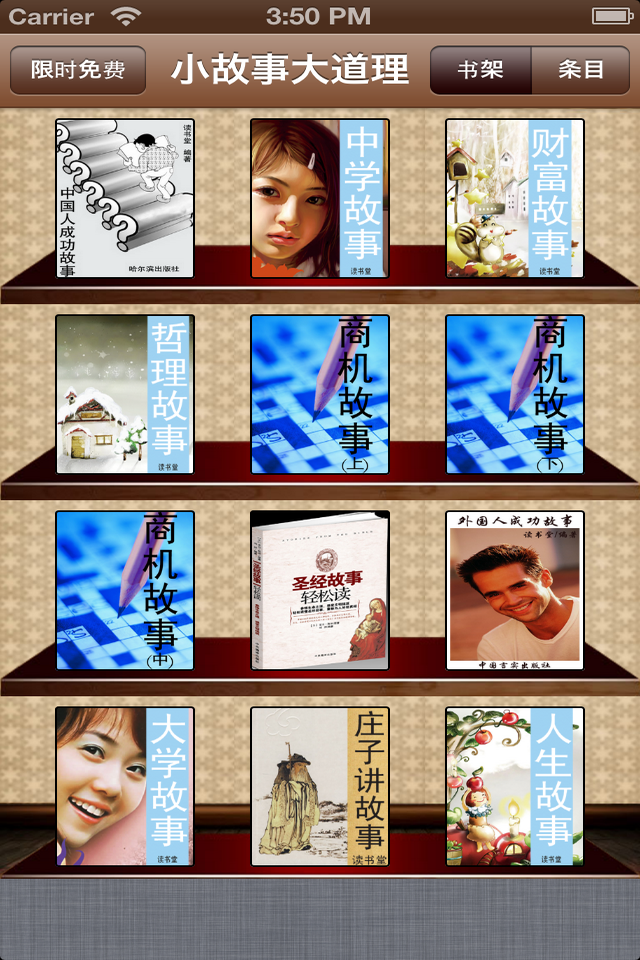
Task: Switch to the 条目 list view
Action: 581,70
